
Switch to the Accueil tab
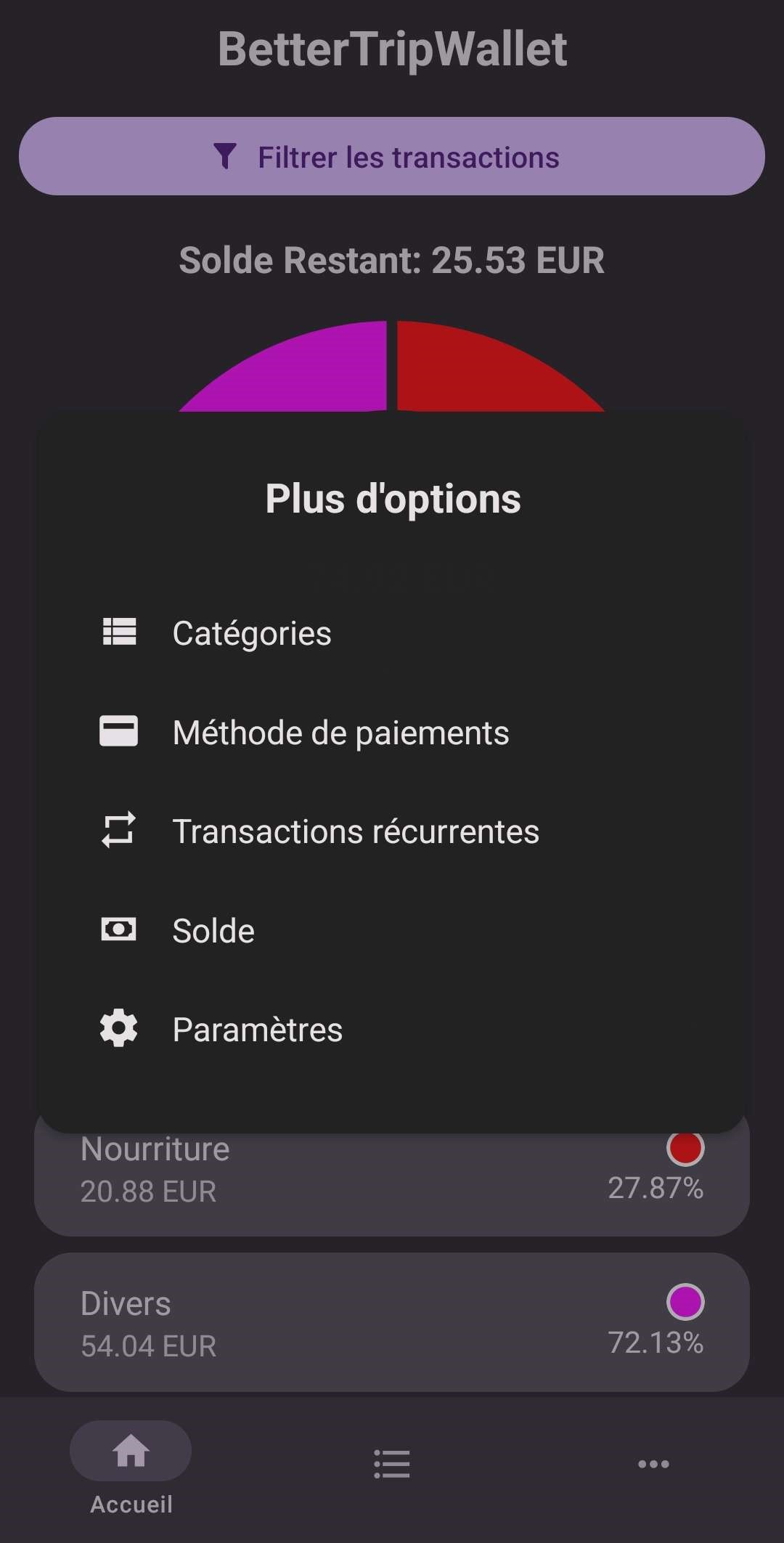click(131, 1468)
